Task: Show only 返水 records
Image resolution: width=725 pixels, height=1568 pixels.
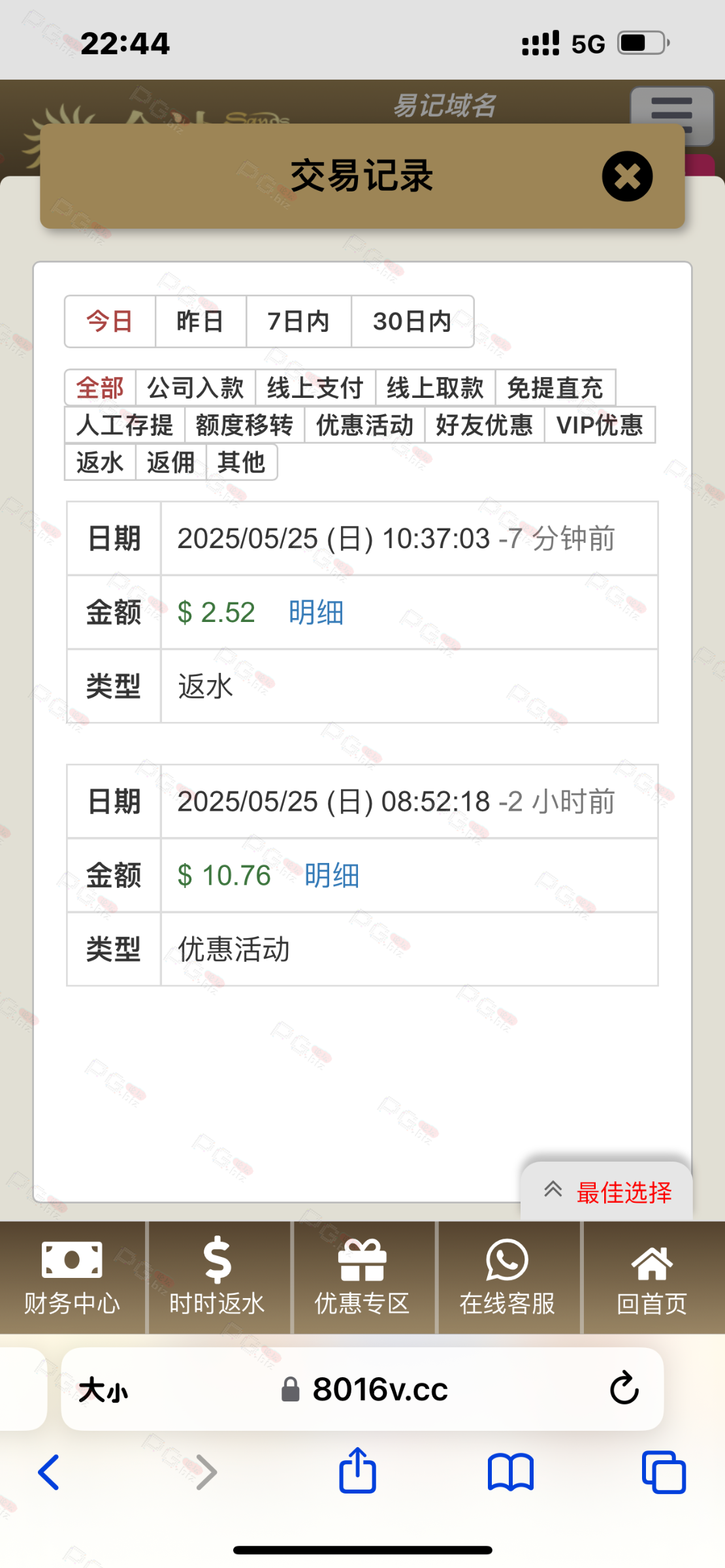Action: pos(100,462)
